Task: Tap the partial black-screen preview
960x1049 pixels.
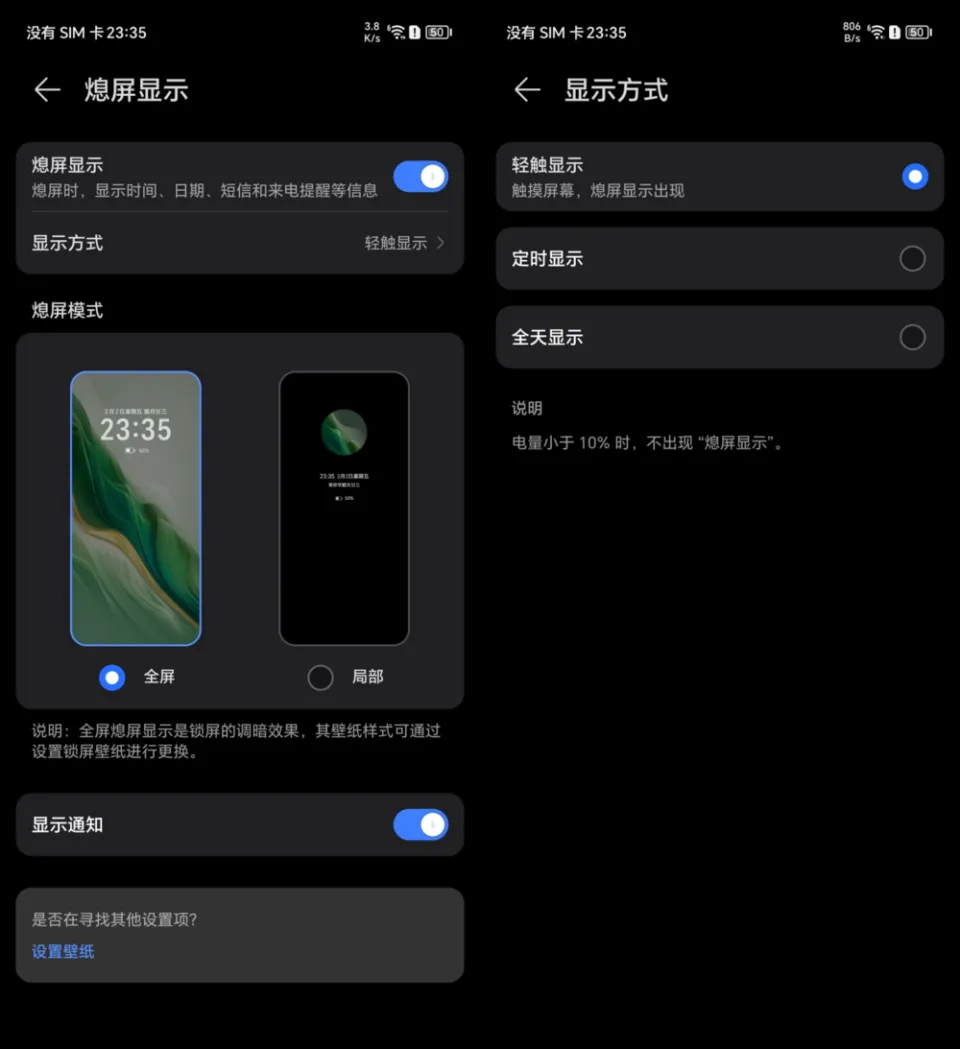Action: coord(344,508)
